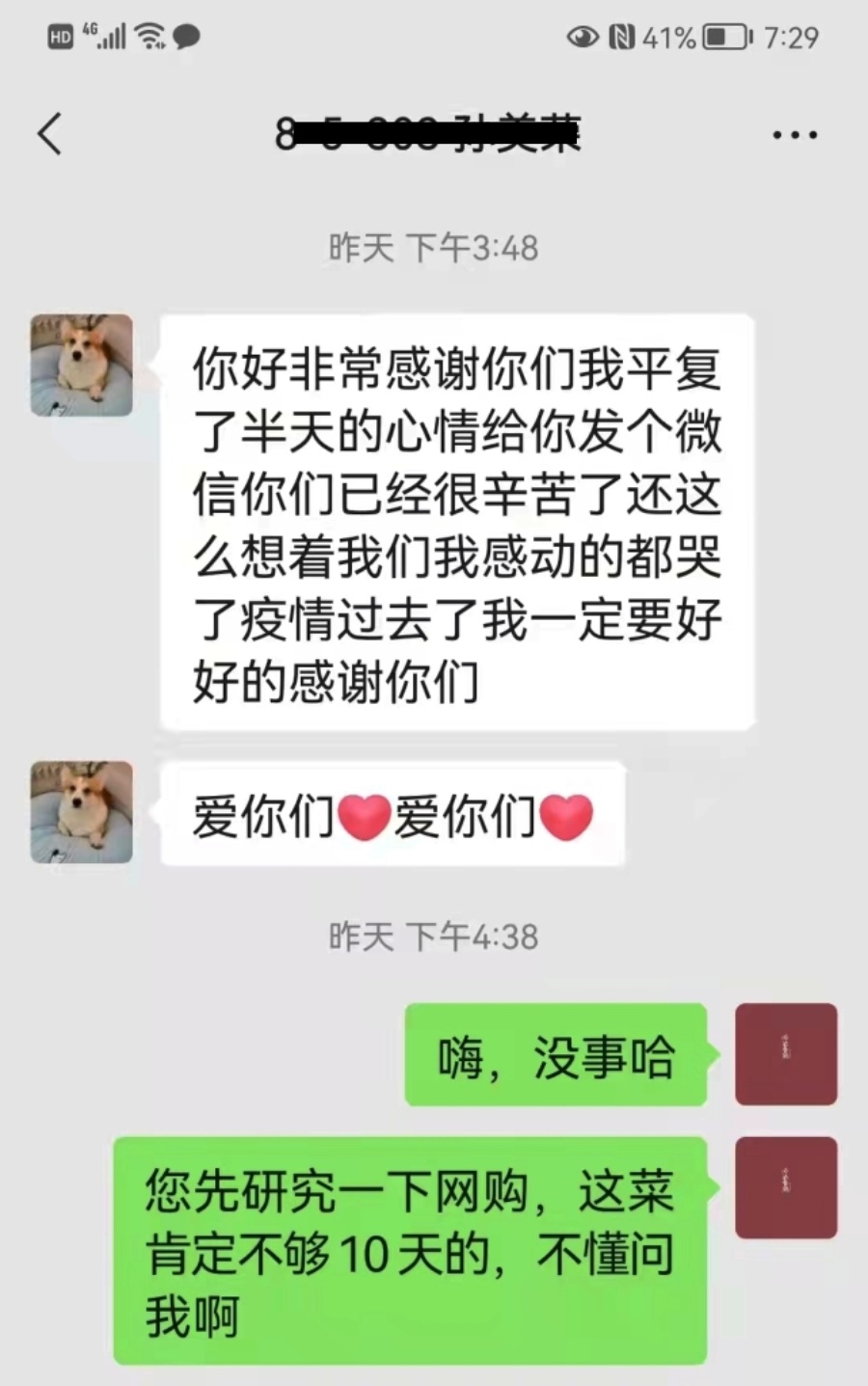Viewport: 868px width, 1386px height.
Task: Open the three-dot chat options menu
Action: tap(795, 135)
